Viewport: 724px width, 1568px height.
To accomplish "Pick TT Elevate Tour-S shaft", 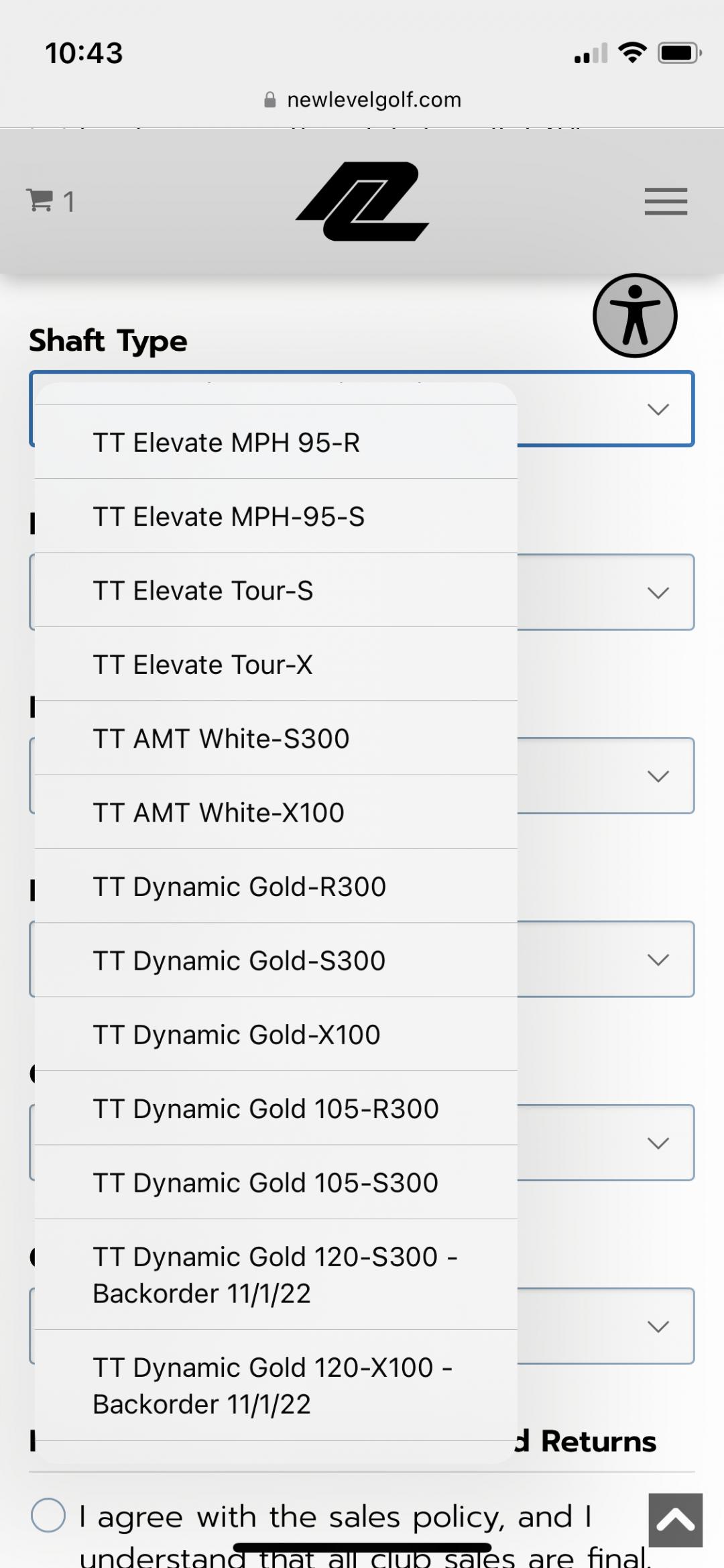I will point(275,591).
